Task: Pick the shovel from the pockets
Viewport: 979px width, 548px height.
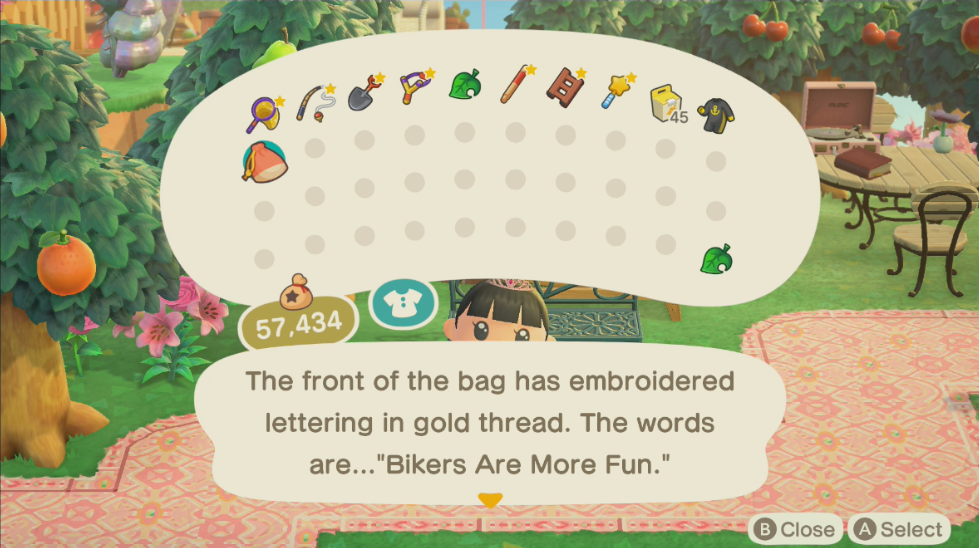Action: click(x=364, y=92)
